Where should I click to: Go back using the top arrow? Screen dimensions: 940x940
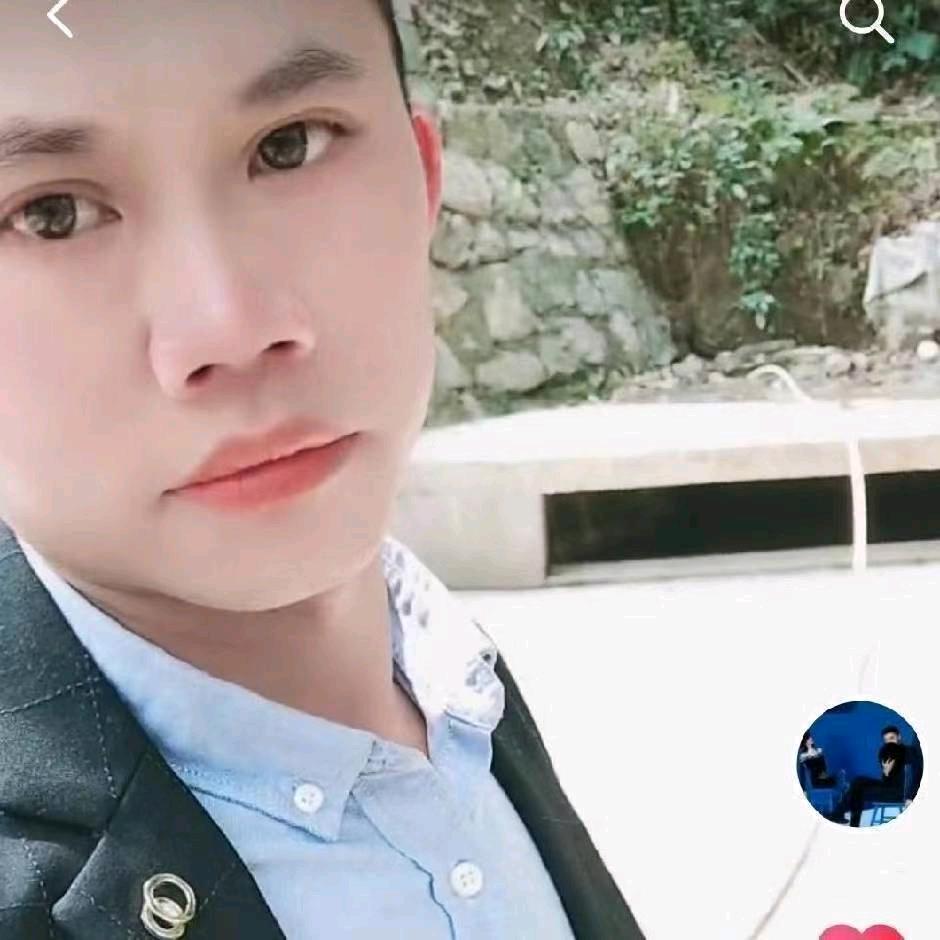tap(60, 18)
